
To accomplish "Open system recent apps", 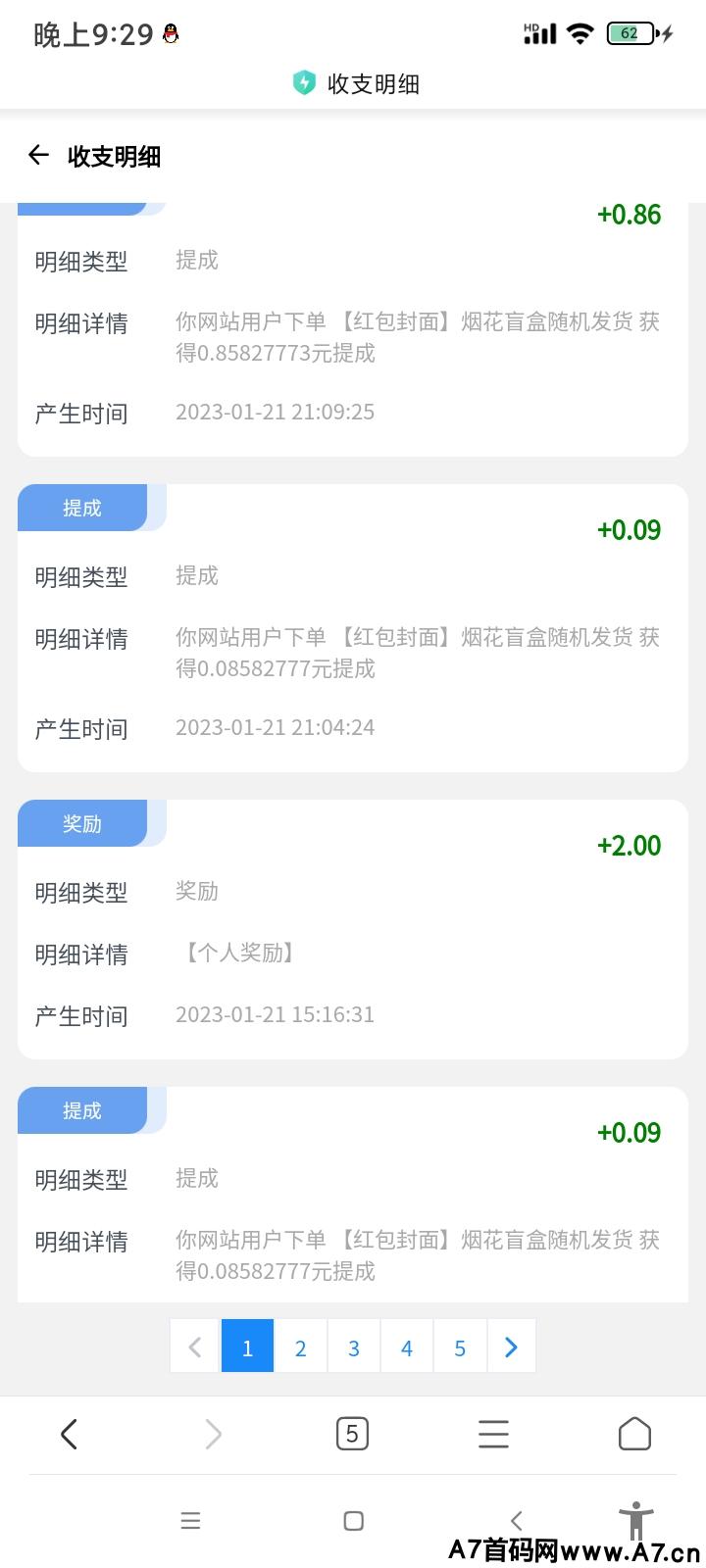I will (x=190, y=1521).
